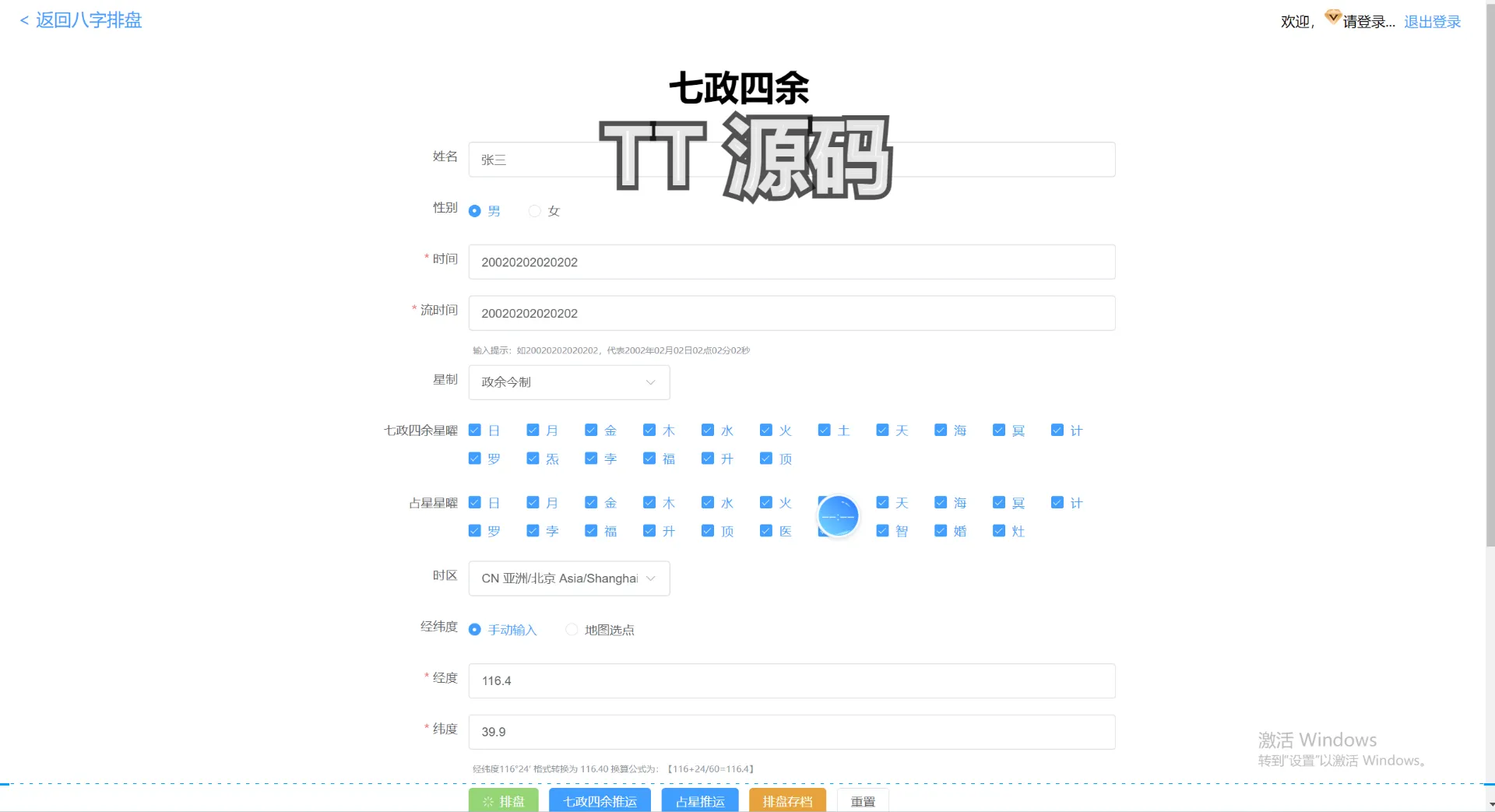The width and height of the screenshot is (1495, 812).
Task: Reset the form with 重置
Action: tap(863, 800)
